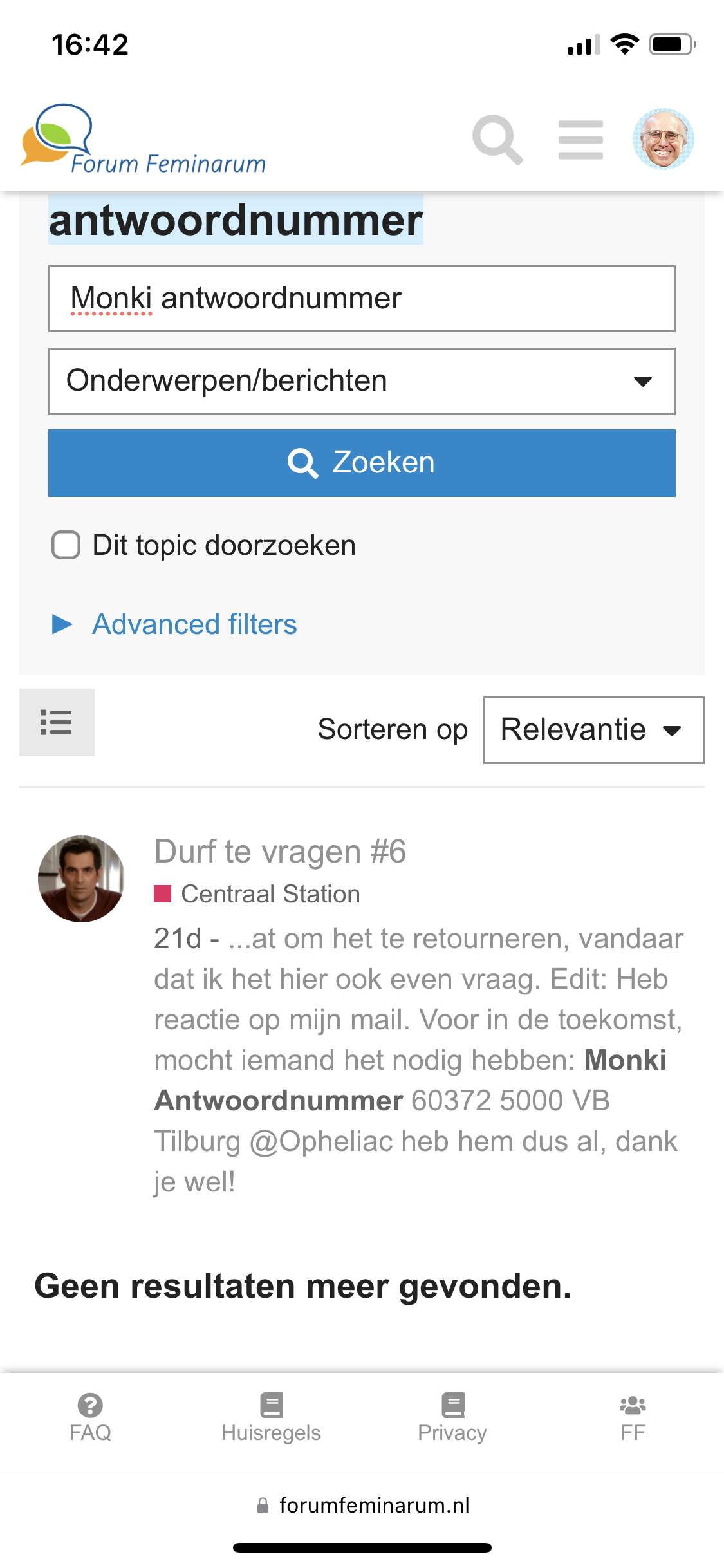Screen dimensions: 724x1568
Task: Open the hamburger menu
Action: pos(580,139)
